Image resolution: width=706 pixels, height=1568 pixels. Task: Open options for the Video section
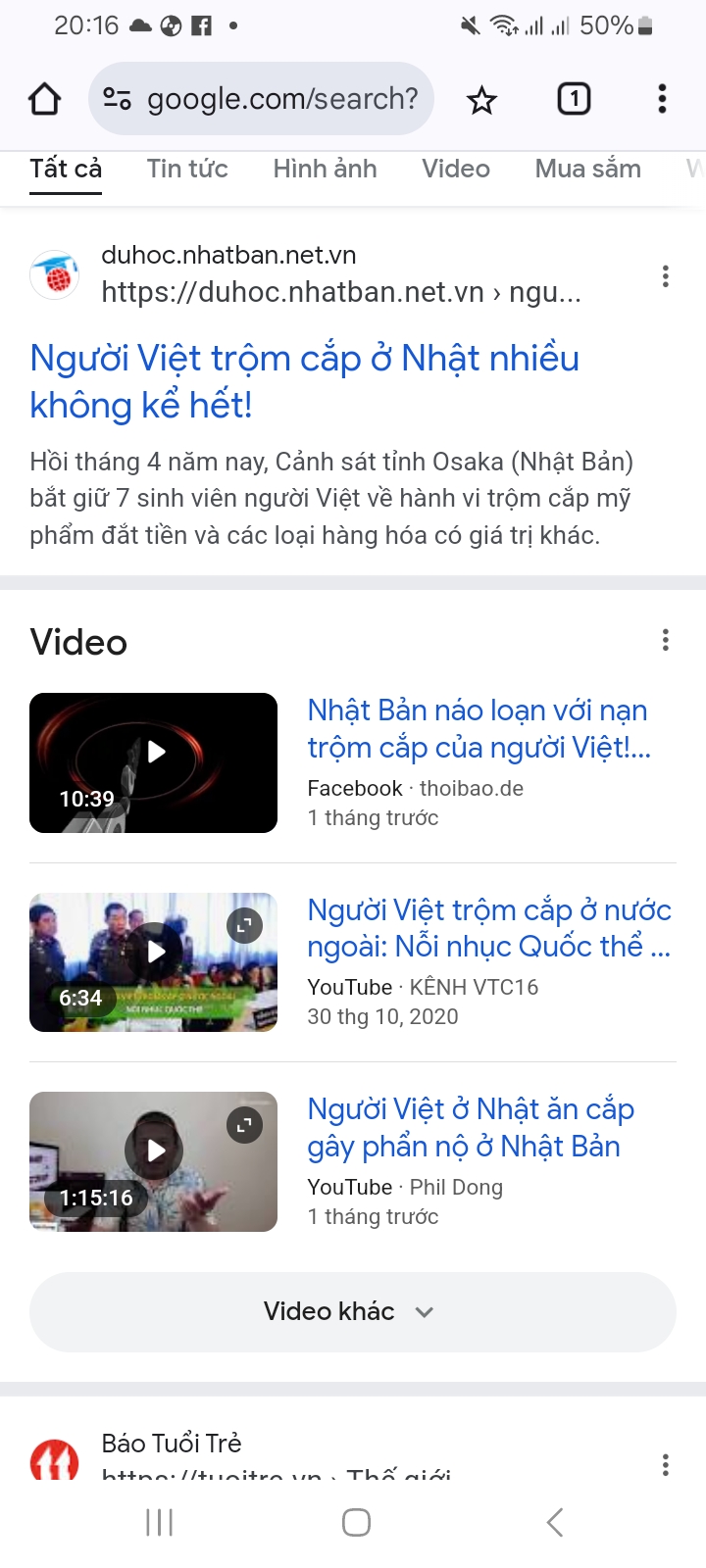point(666,641)
